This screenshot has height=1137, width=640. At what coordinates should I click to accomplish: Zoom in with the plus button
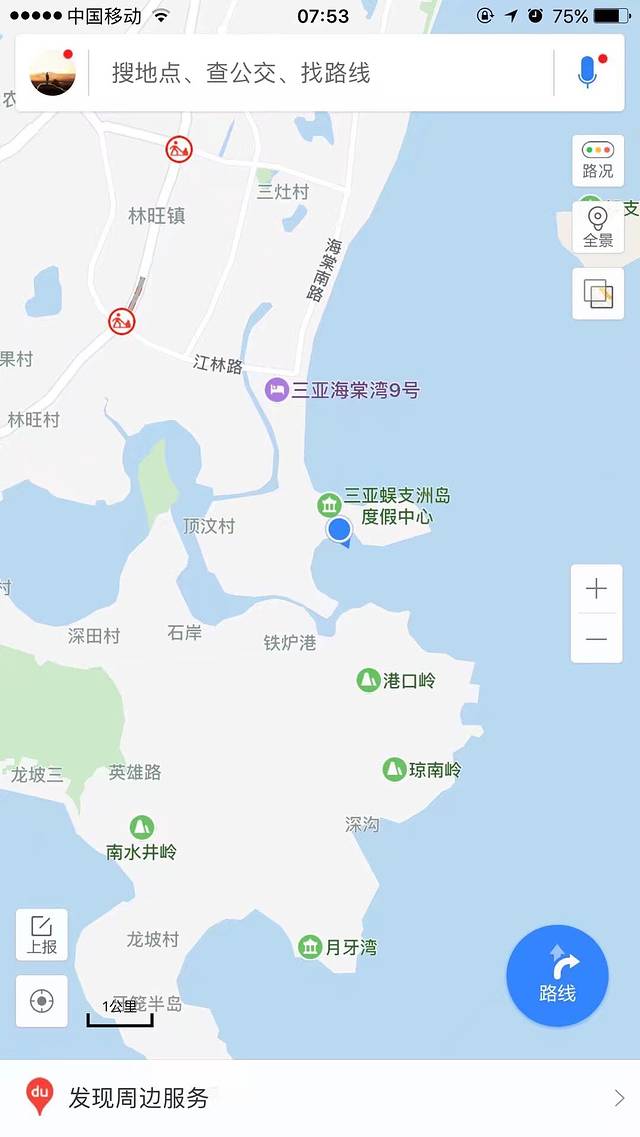[x=596, y=589]
